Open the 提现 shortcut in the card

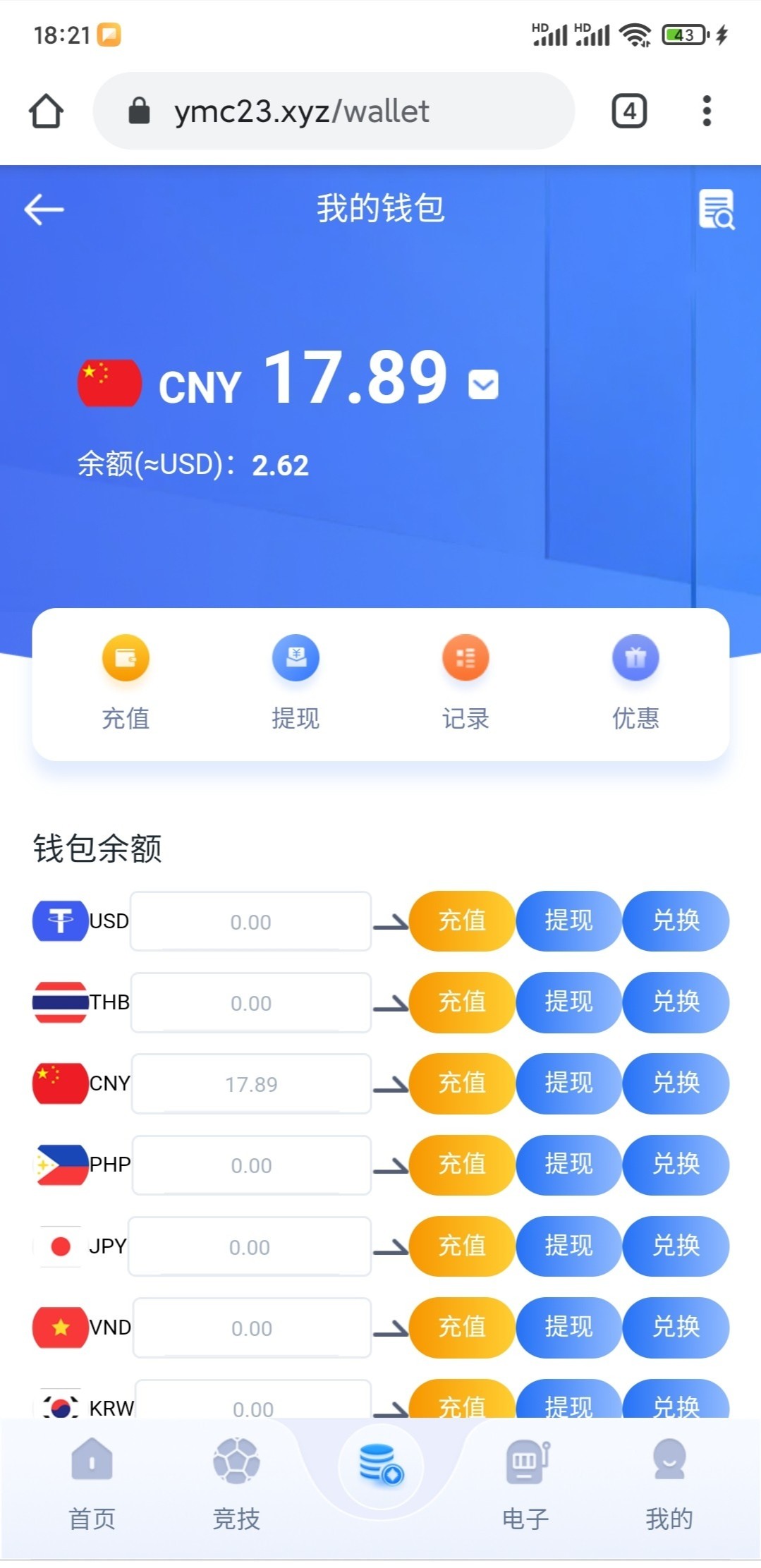click(296, 681)
